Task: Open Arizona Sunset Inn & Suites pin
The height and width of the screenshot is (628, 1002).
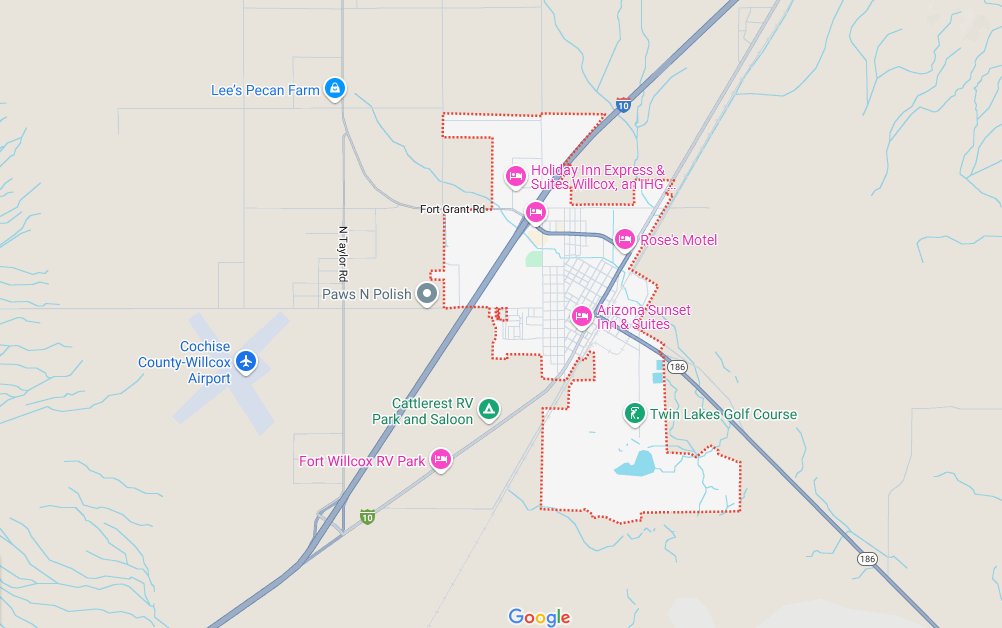Action: (581, 316)
